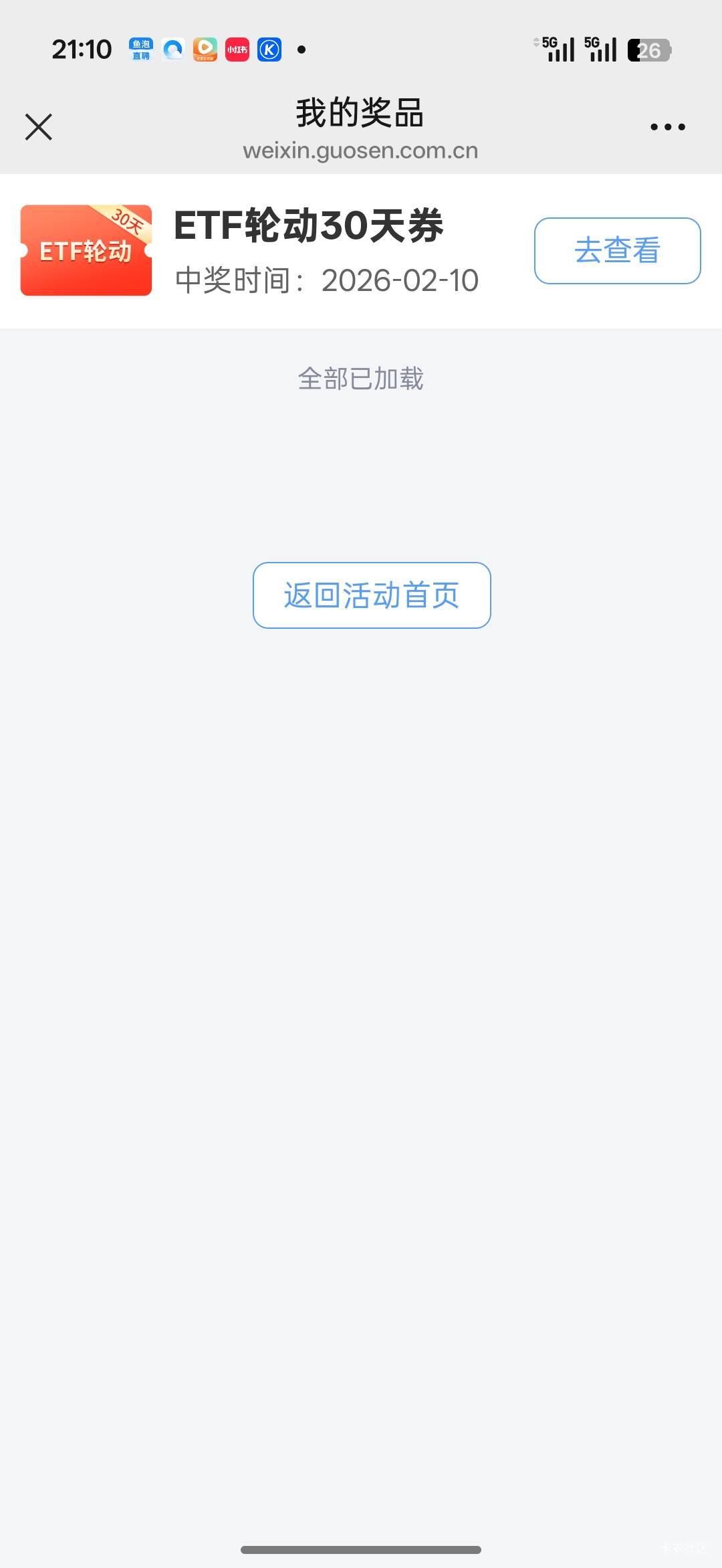Close the 我的奖品 web page
Image resolution: width=722 pixels, height=1568 pixels.
pos(39,127)
